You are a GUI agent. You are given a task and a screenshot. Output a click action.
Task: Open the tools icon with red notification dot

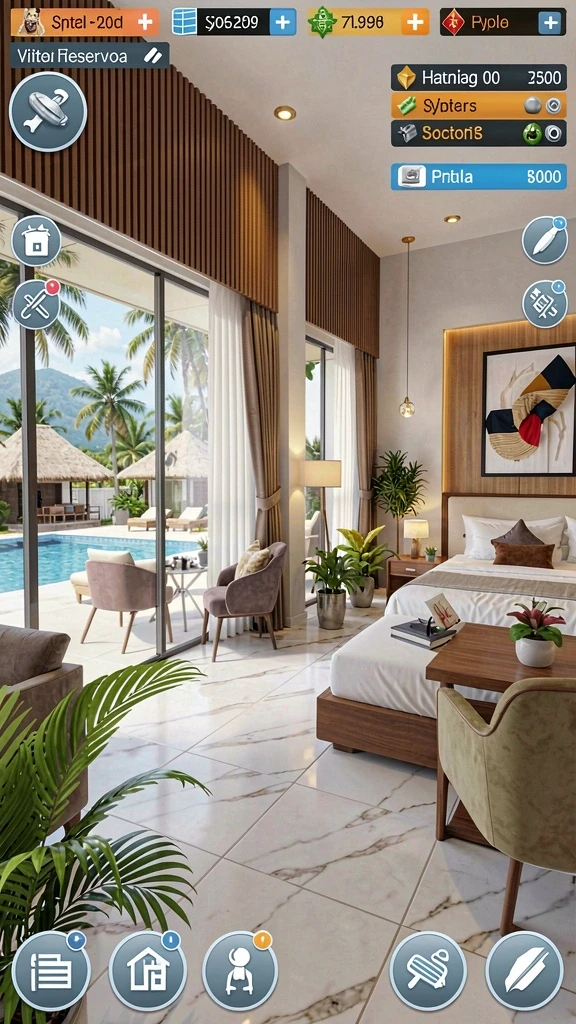[36, 304]
